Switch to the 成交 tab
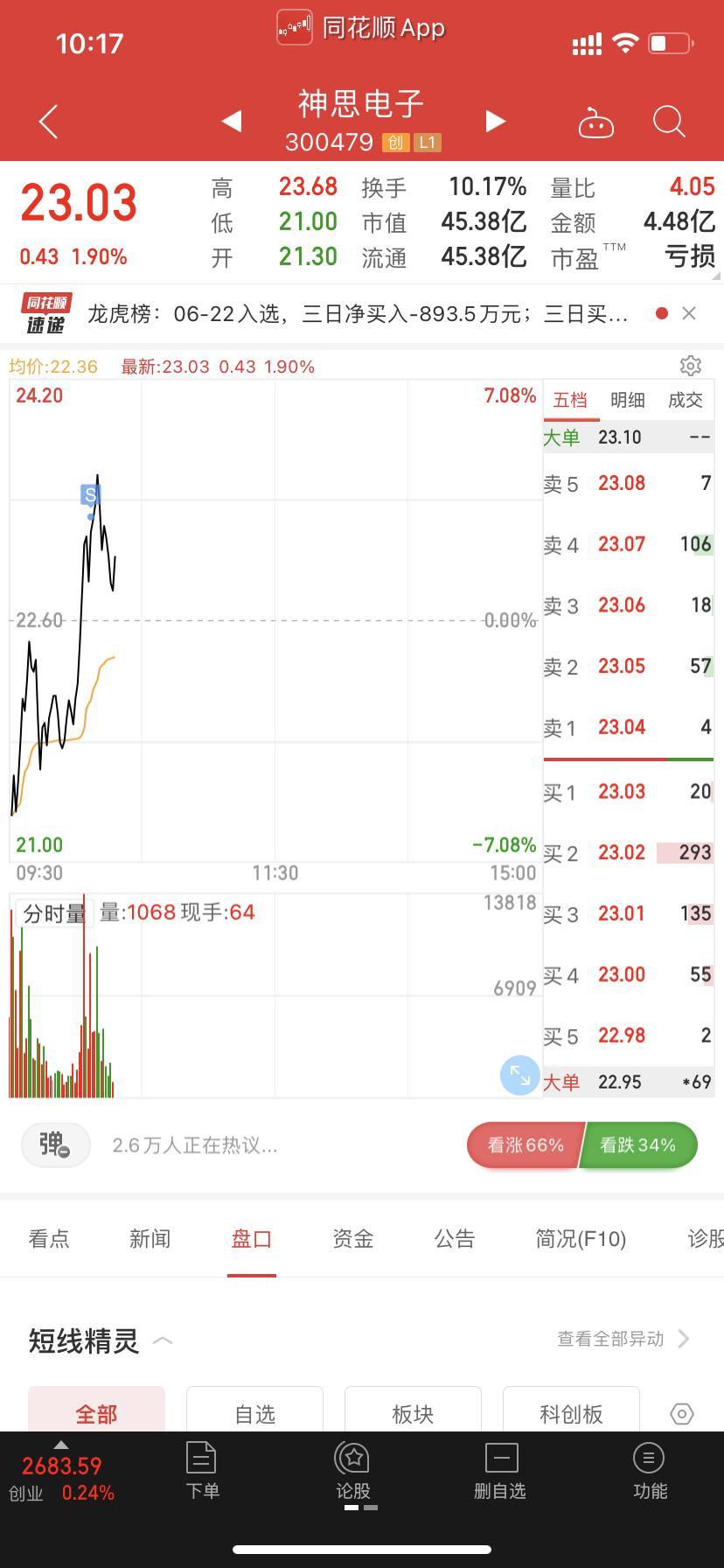Viewport: 724px width, 1568px height. [686, 400]
